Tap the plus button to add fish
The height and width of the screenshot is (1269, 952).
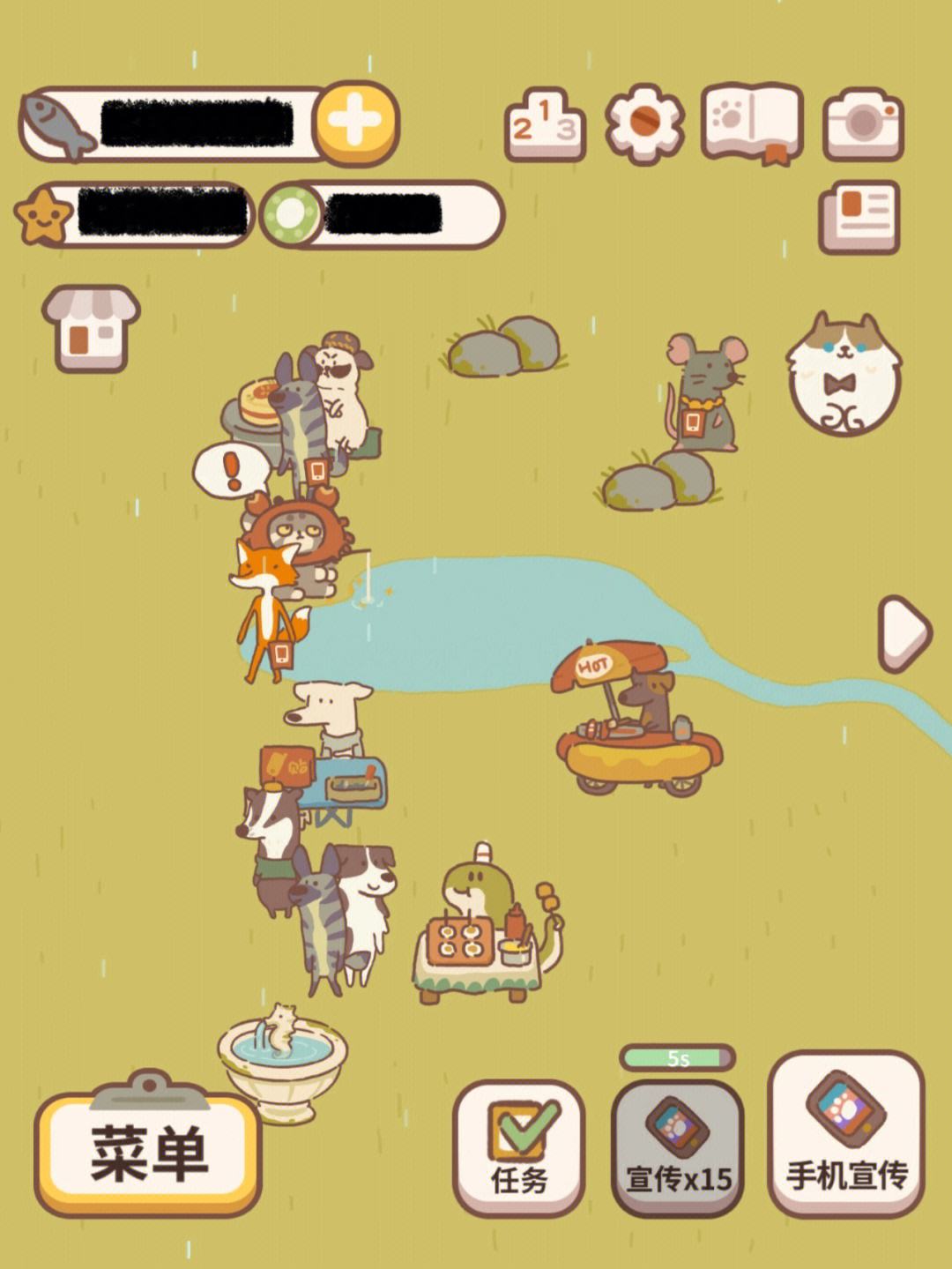pos(355,122)
